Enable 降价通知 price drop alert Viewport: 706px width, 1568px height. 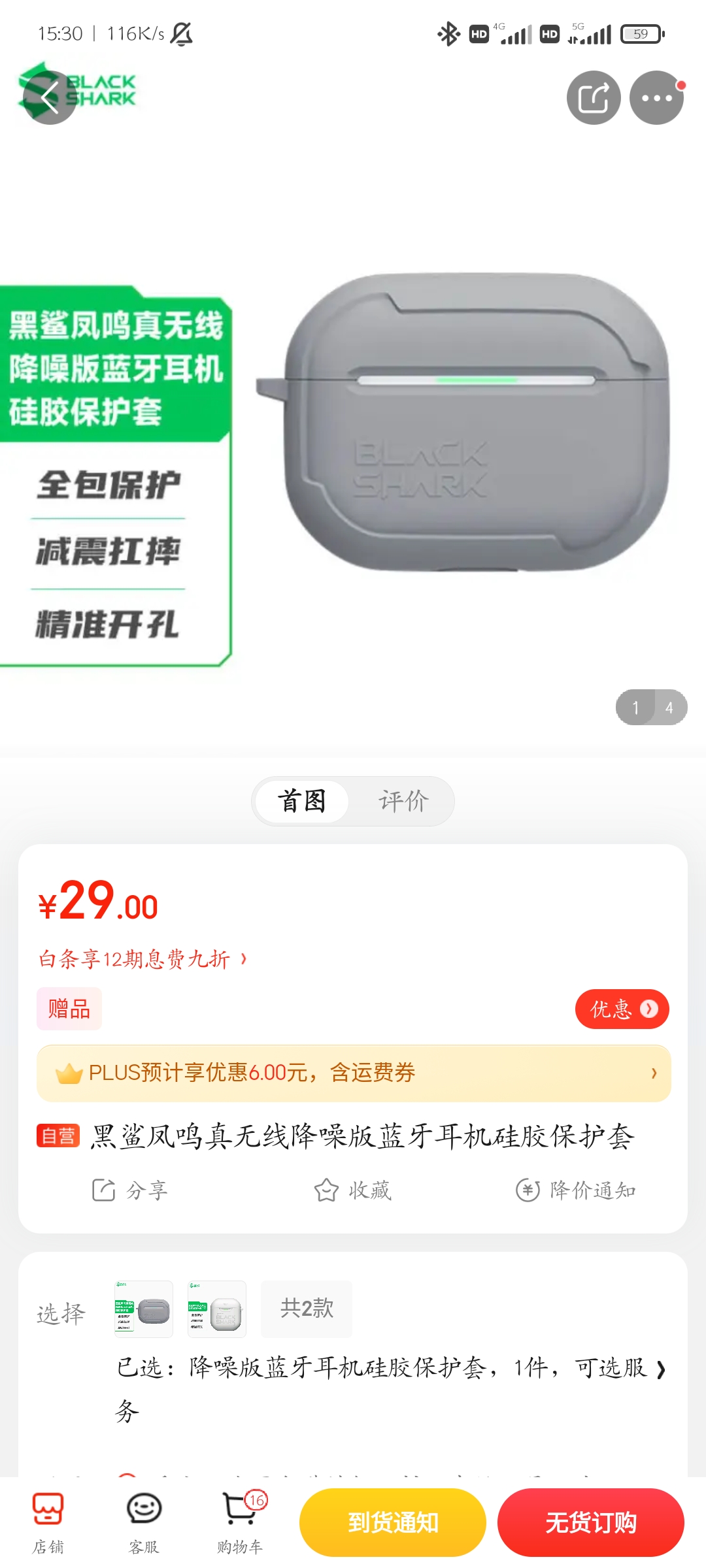pyautogui.click(x=575, y=1190)
